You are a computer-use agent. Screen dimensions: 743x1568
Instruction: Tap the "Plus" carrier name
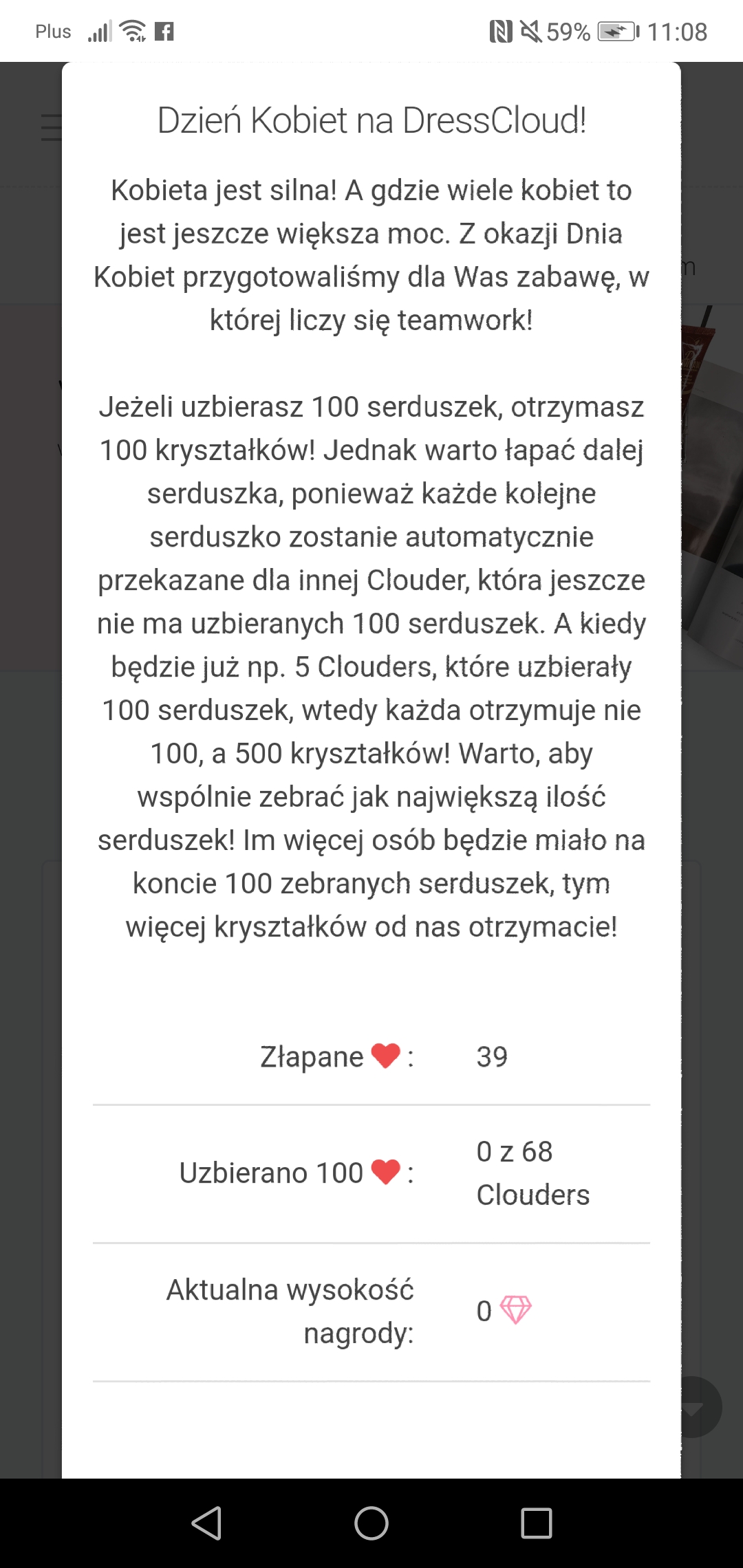(x=52, y=31)
